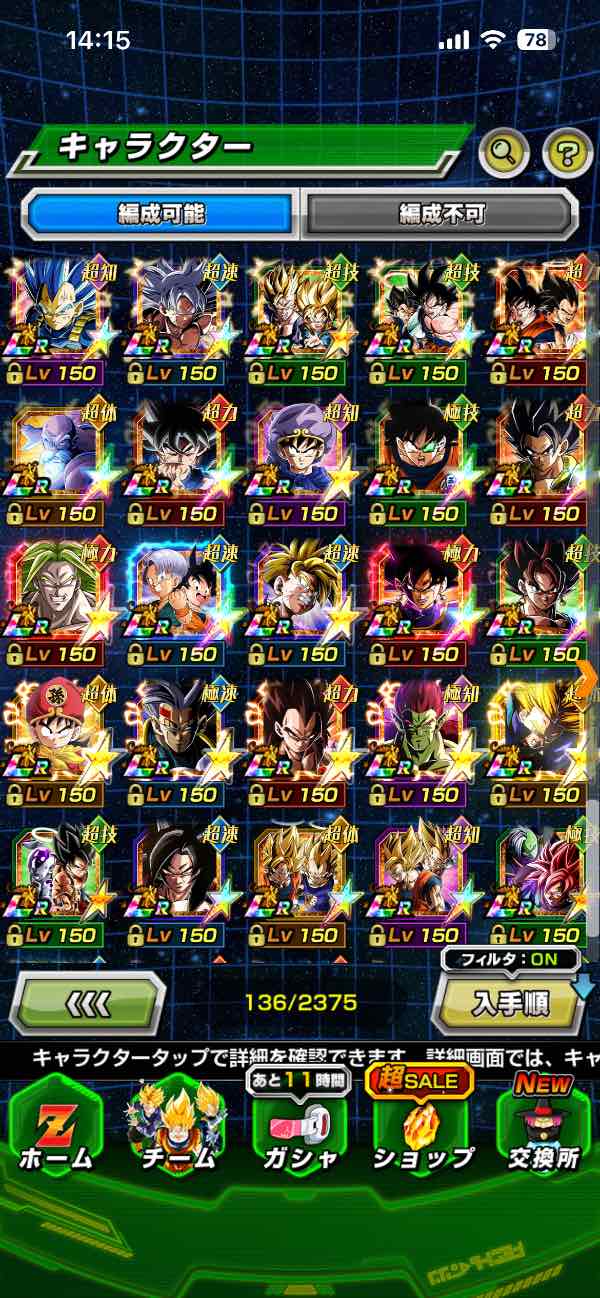600x1298 pixels.
Task: Go to ホーム in bottom menu
Action: (x=56, y=1125)
